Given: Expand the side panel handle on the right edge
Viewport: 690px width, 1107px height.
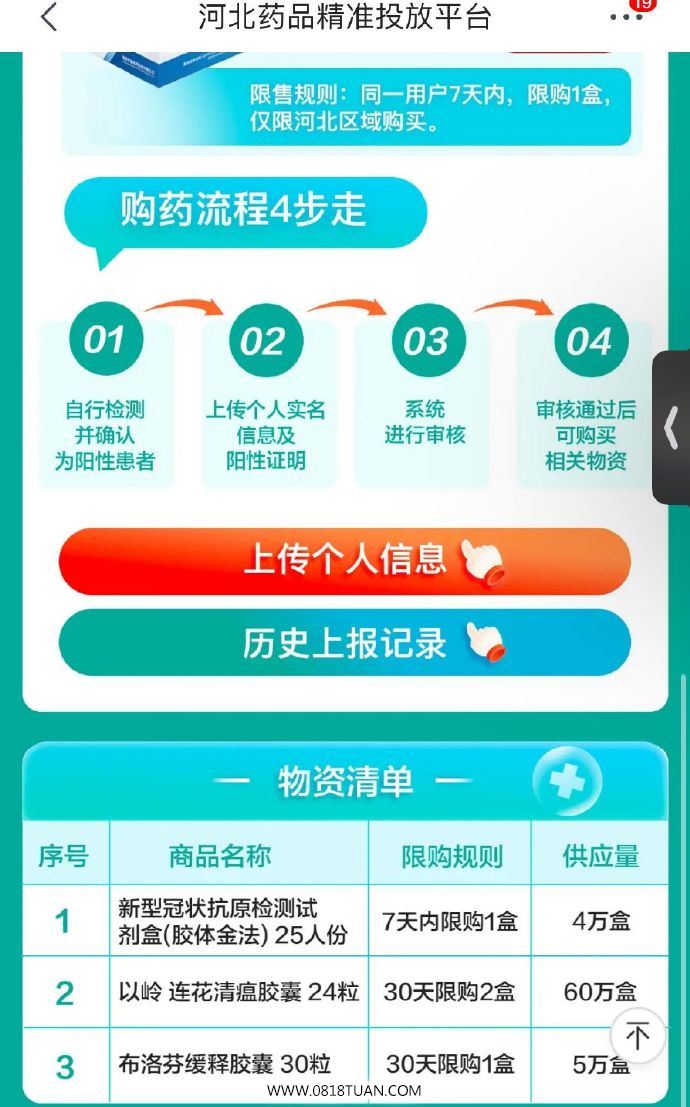Looking at the screenshot, I should click(672, 428).
